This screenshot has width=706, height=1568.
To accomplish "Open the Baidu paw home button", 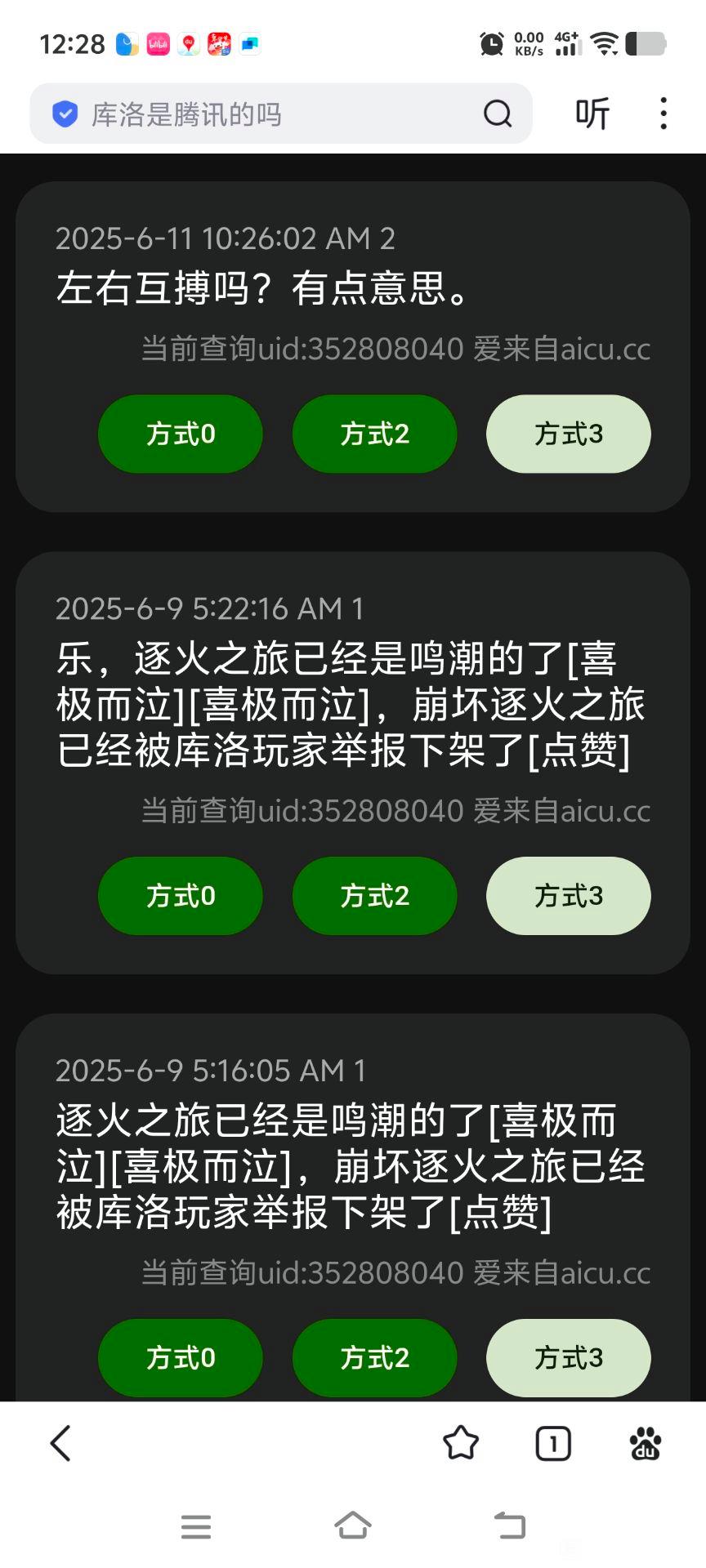I will point(646,1443).
